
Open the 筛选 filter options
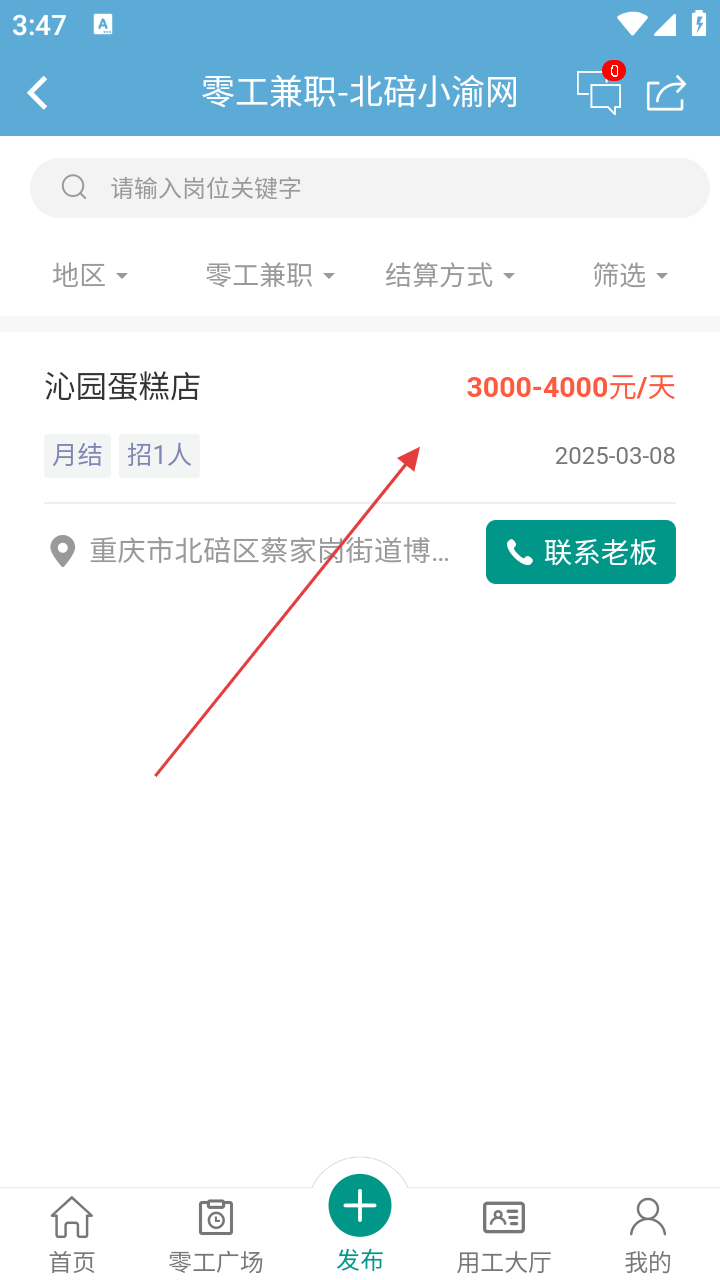629,275
